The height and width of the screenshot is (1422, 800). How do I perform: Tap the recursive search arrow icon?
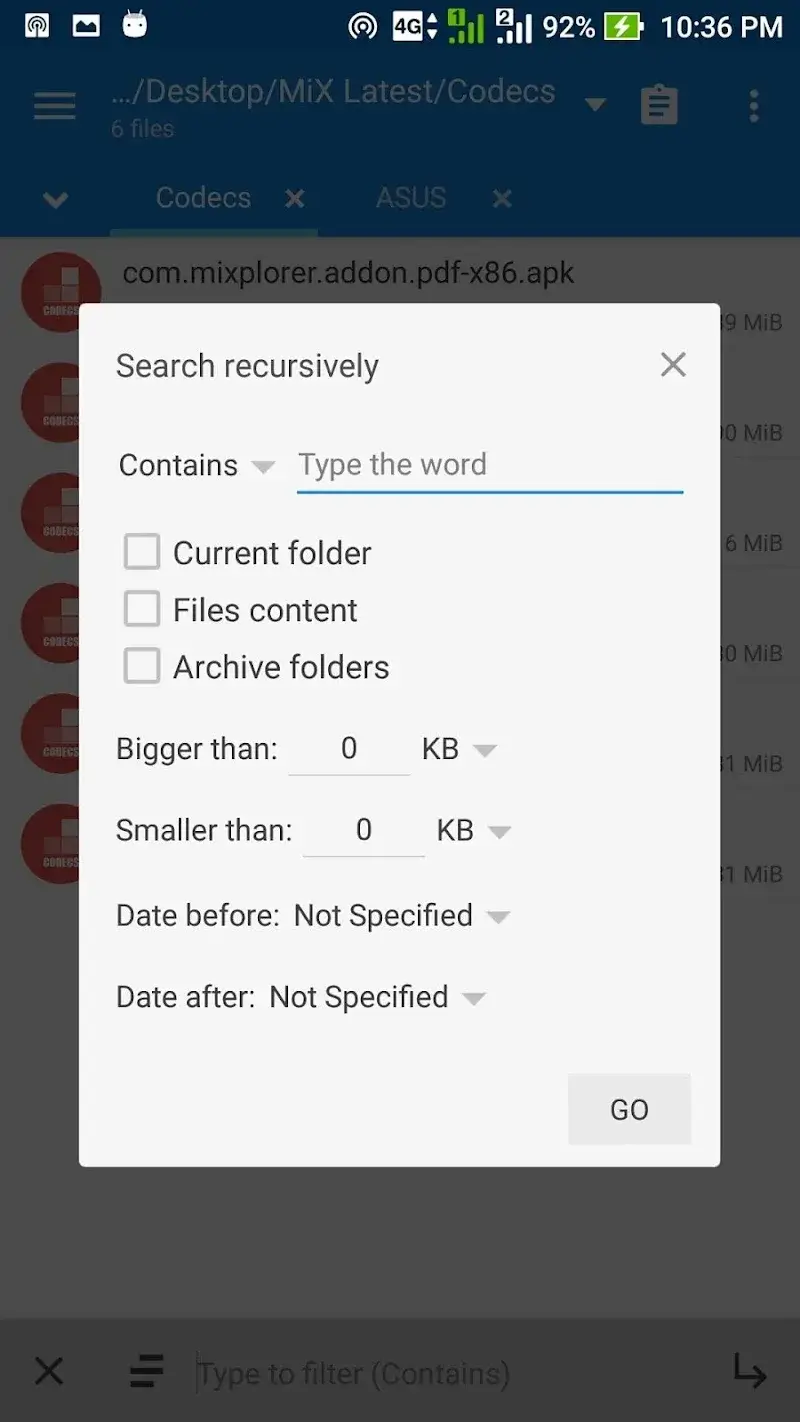(749, 1371)
